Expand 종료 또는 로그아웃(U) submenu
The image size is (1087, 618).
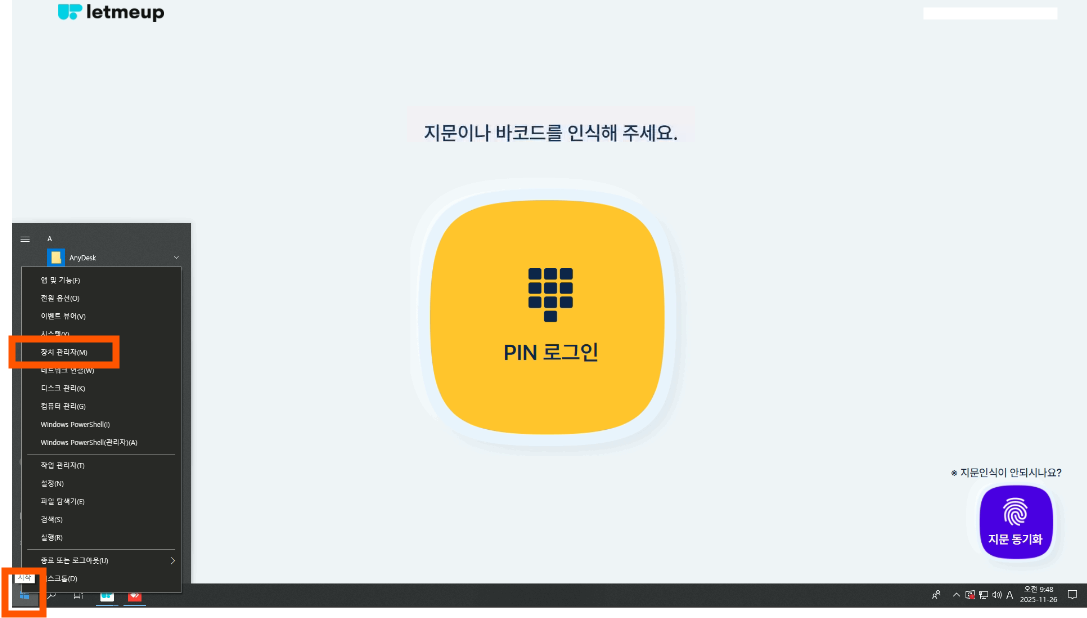coord(100,560)
